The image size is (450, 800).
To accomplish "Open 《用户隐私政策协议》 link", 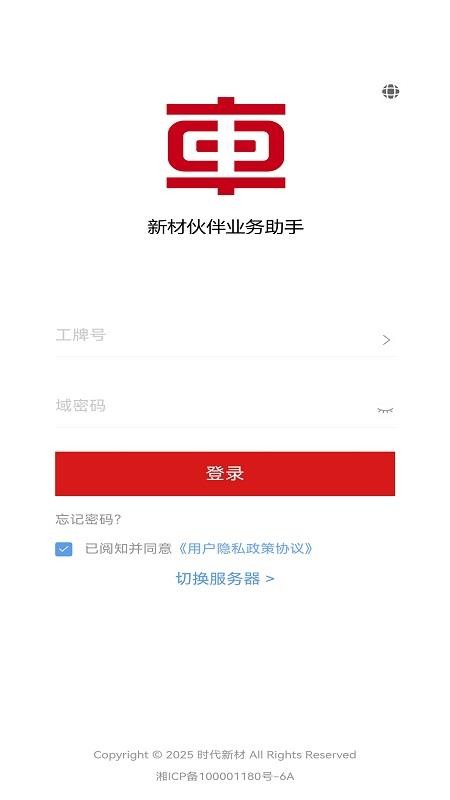I will (245, 549).
